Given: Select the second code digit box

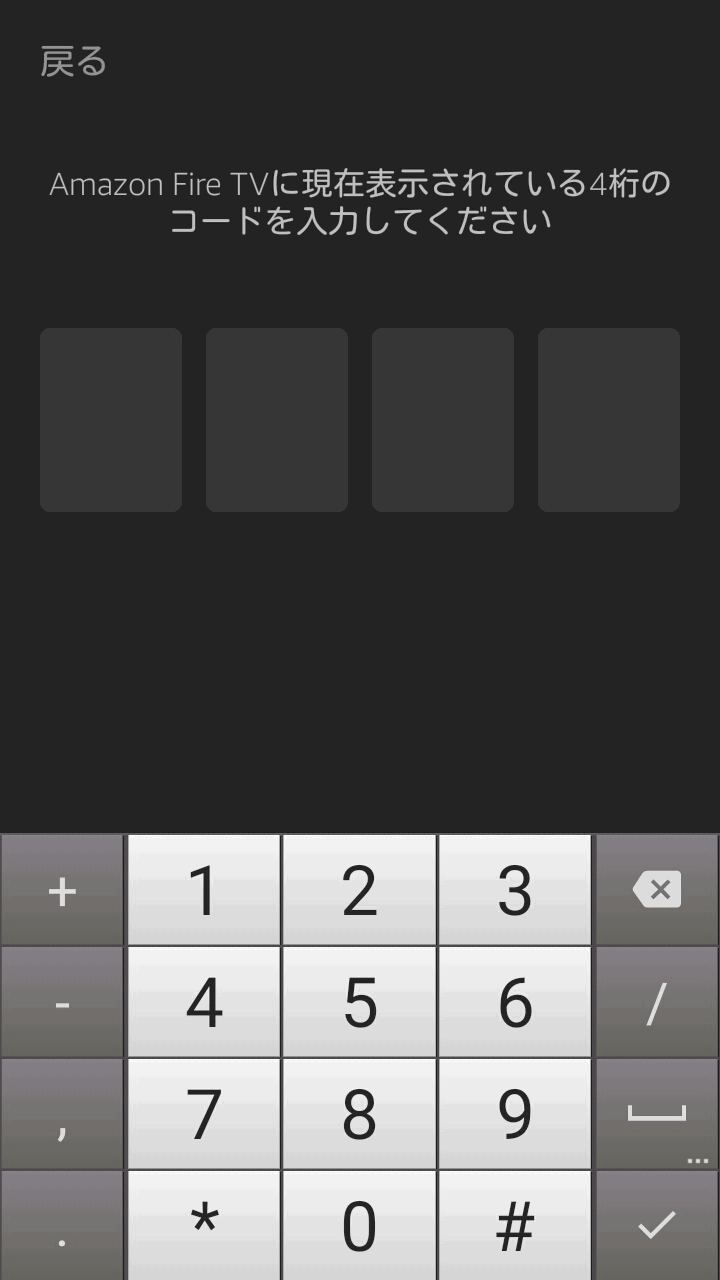Looking at the screenshot, I should (x=277, y=420).
